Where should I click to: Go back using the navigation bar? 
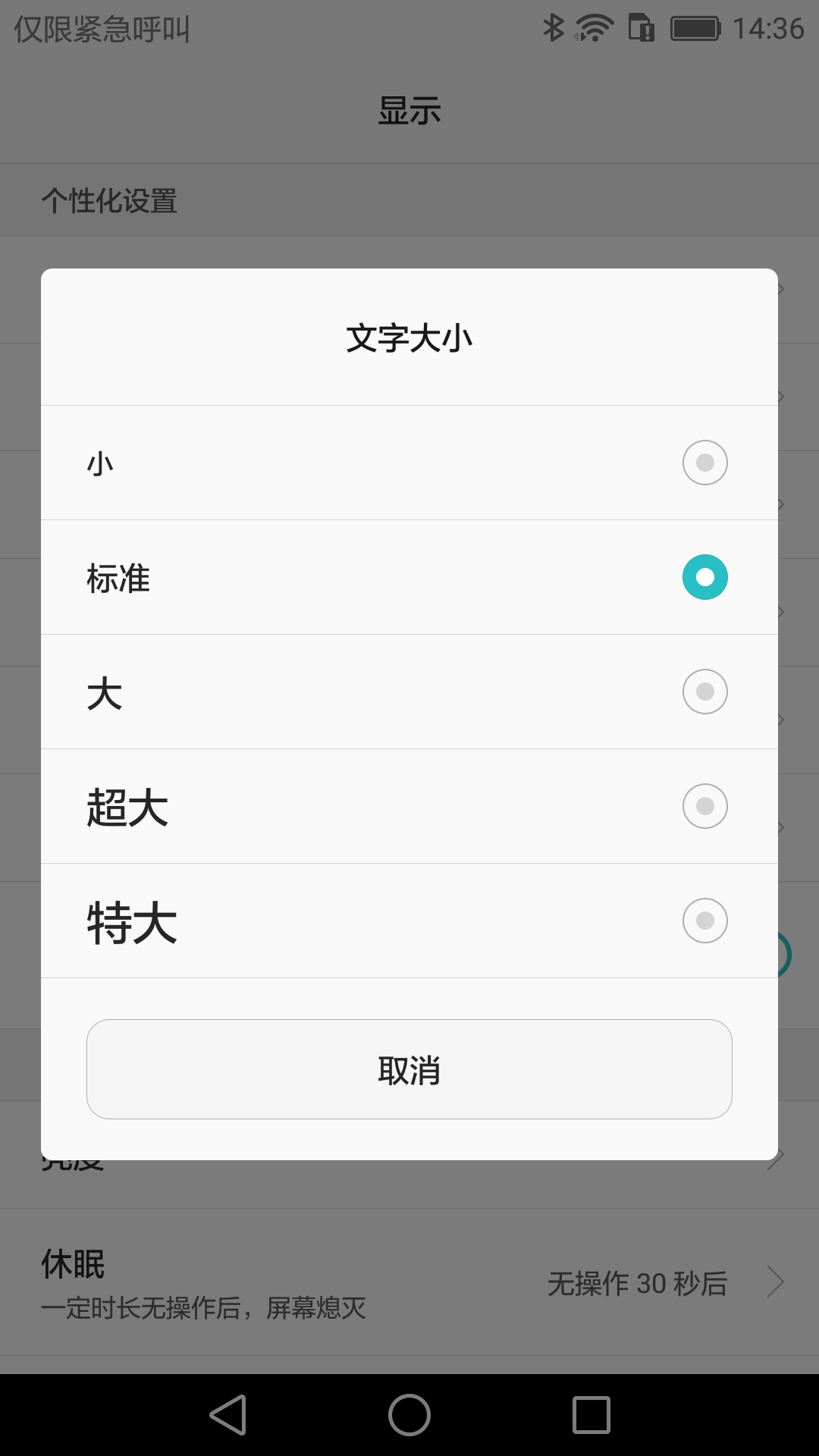pyautogui.click(x=228, y=1415)
